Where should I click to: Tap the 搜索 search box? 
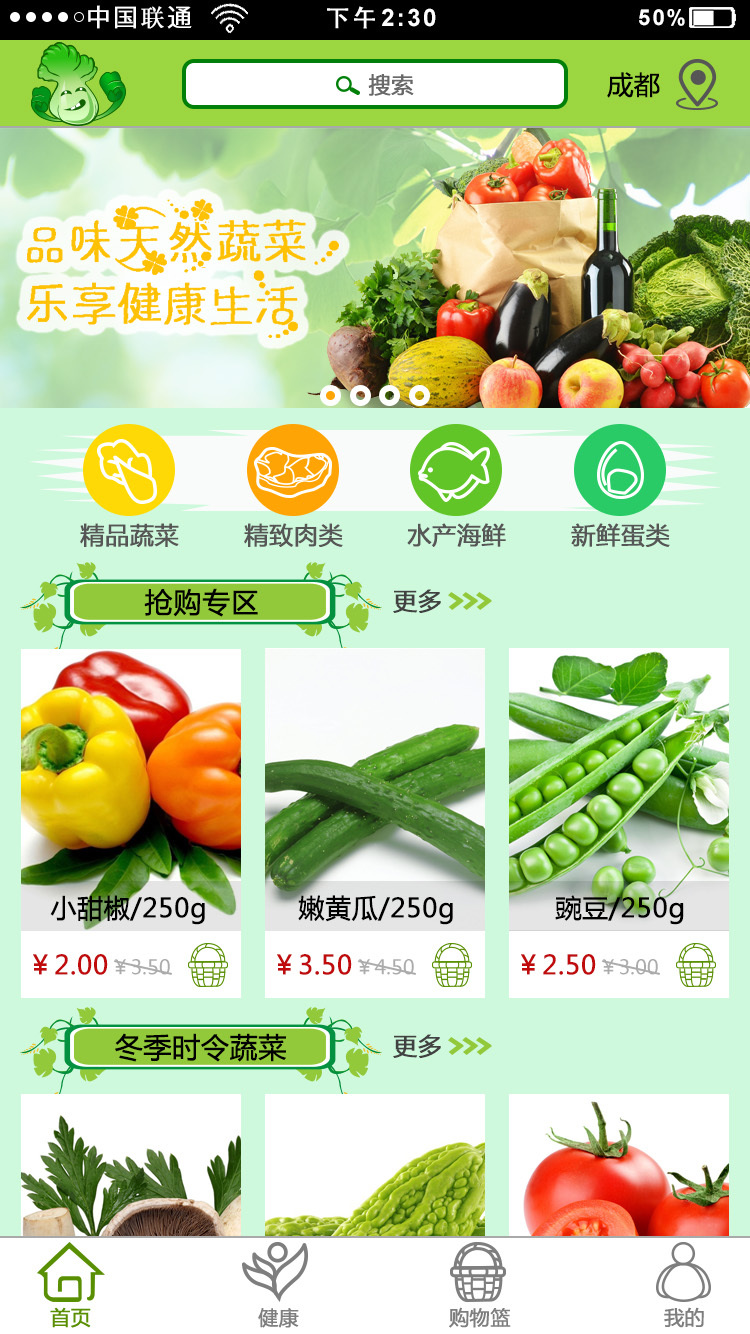click(x=375, y=85)
